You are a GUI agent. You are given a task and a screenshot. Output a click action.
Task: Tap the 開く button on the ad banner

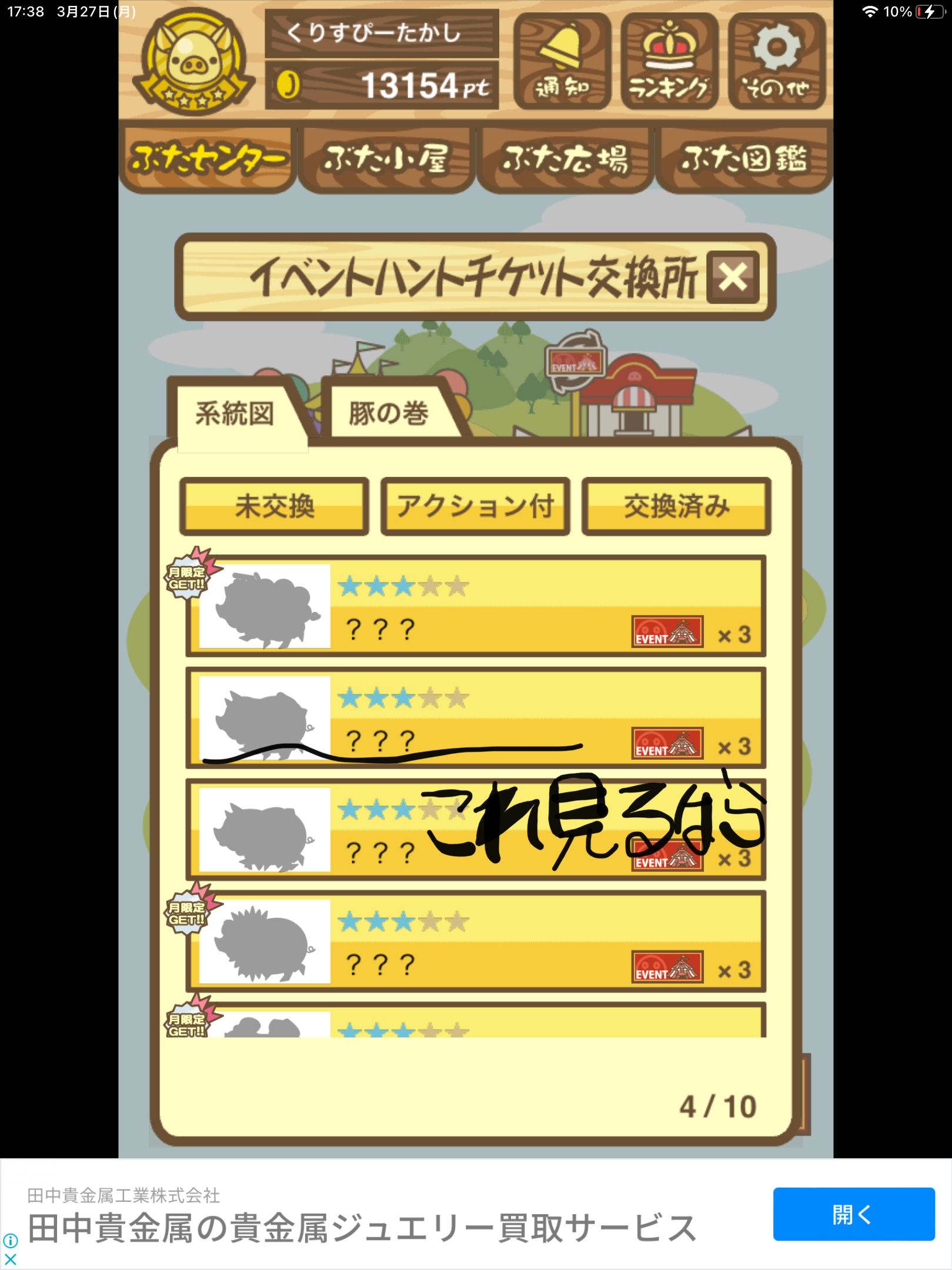853,1214
